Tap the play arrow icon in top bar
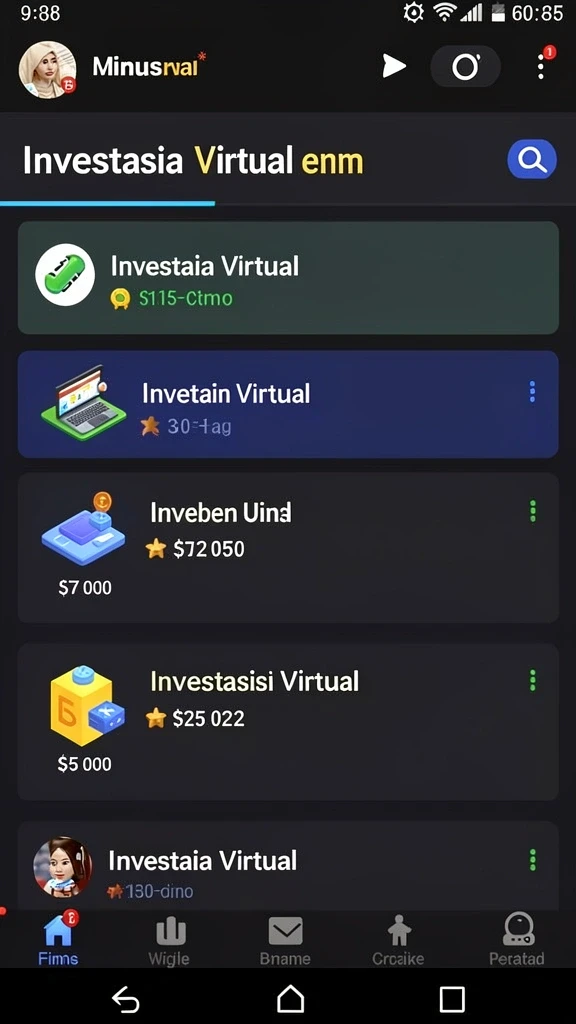Image resolution: width=576 pixels, height=1024 pixels. pyautogui.click(x=394, y=66)
